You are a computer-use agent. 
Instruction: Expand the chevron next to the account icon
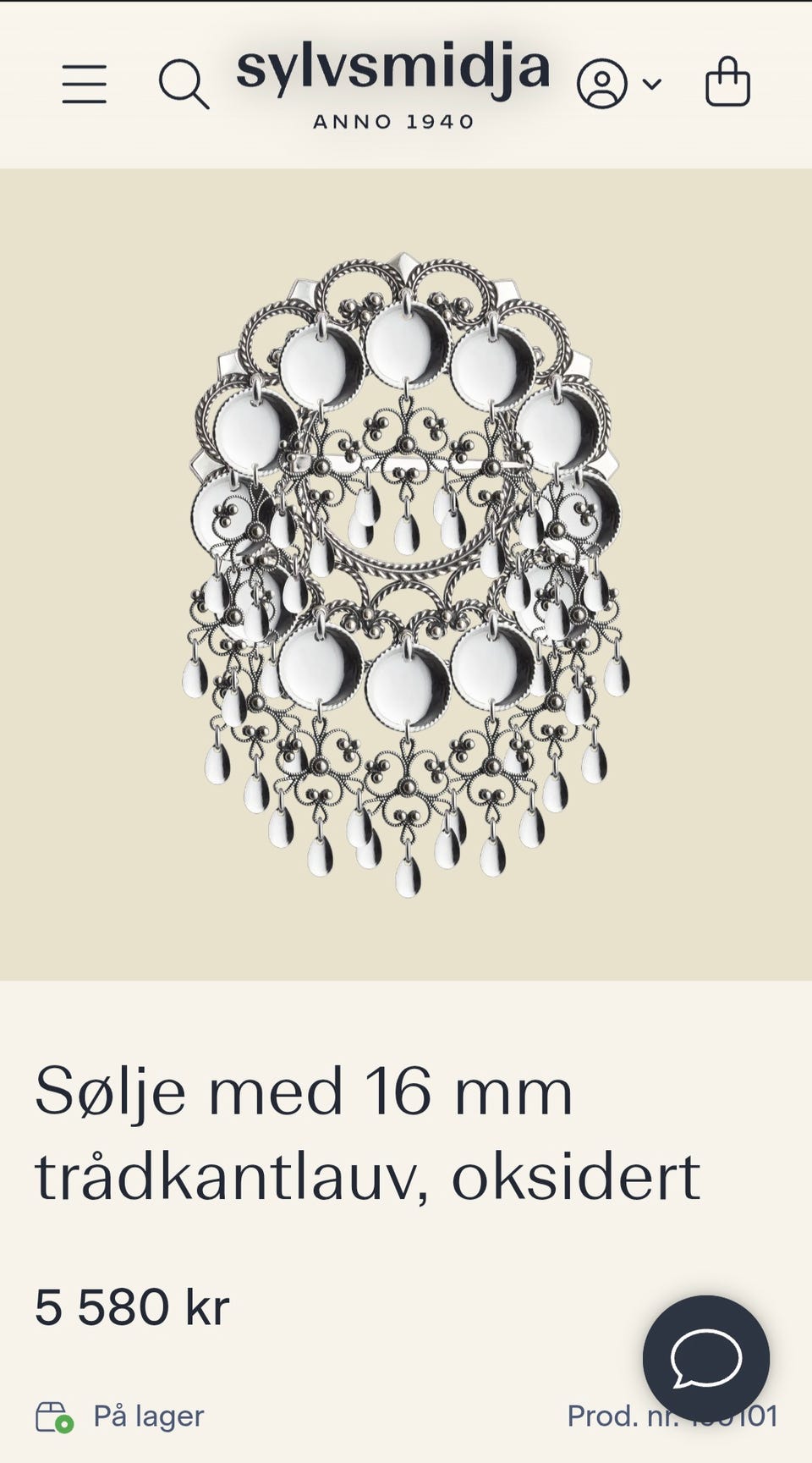point(651,85)
